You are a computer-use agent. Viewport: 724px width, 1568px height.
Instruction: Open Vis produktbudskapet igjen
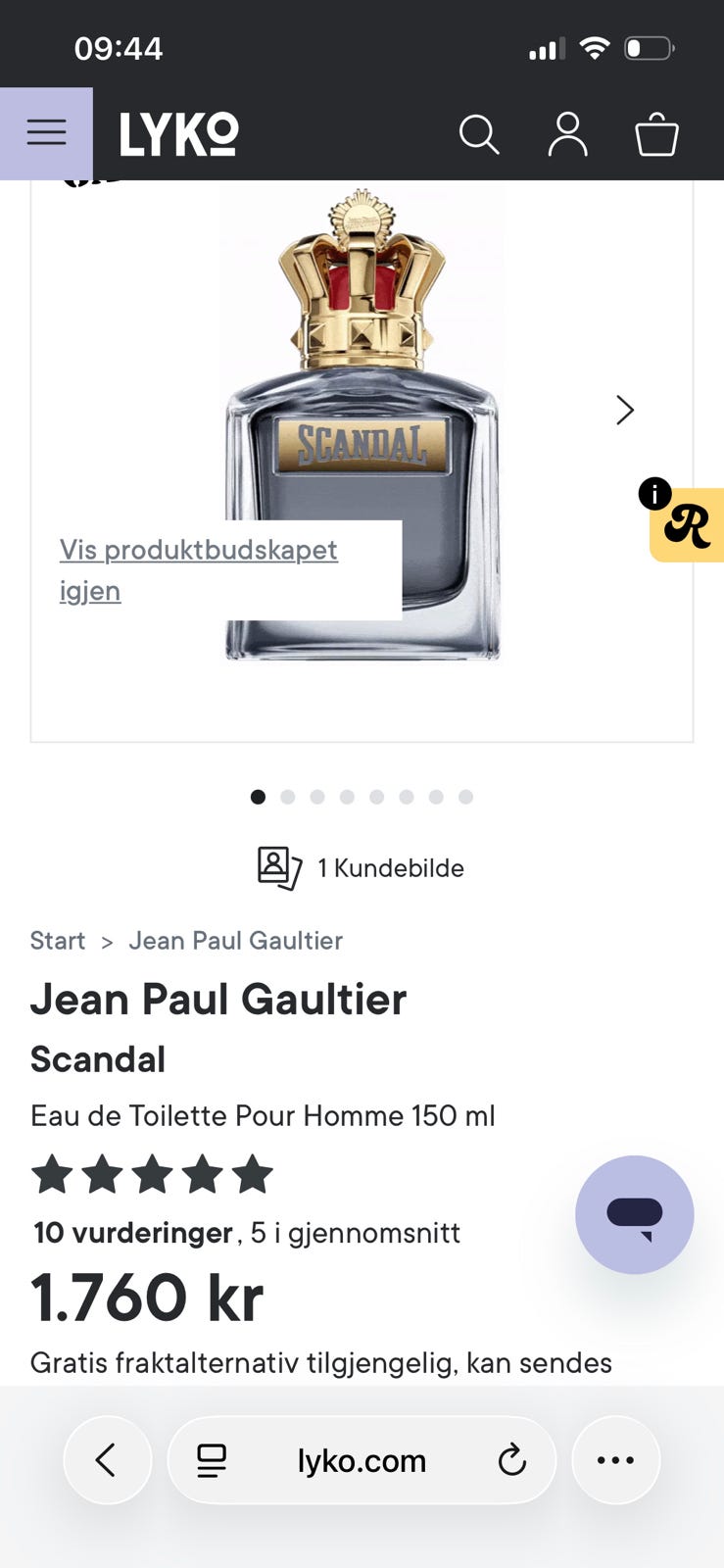pyautogui.click(x=198, y=569)
